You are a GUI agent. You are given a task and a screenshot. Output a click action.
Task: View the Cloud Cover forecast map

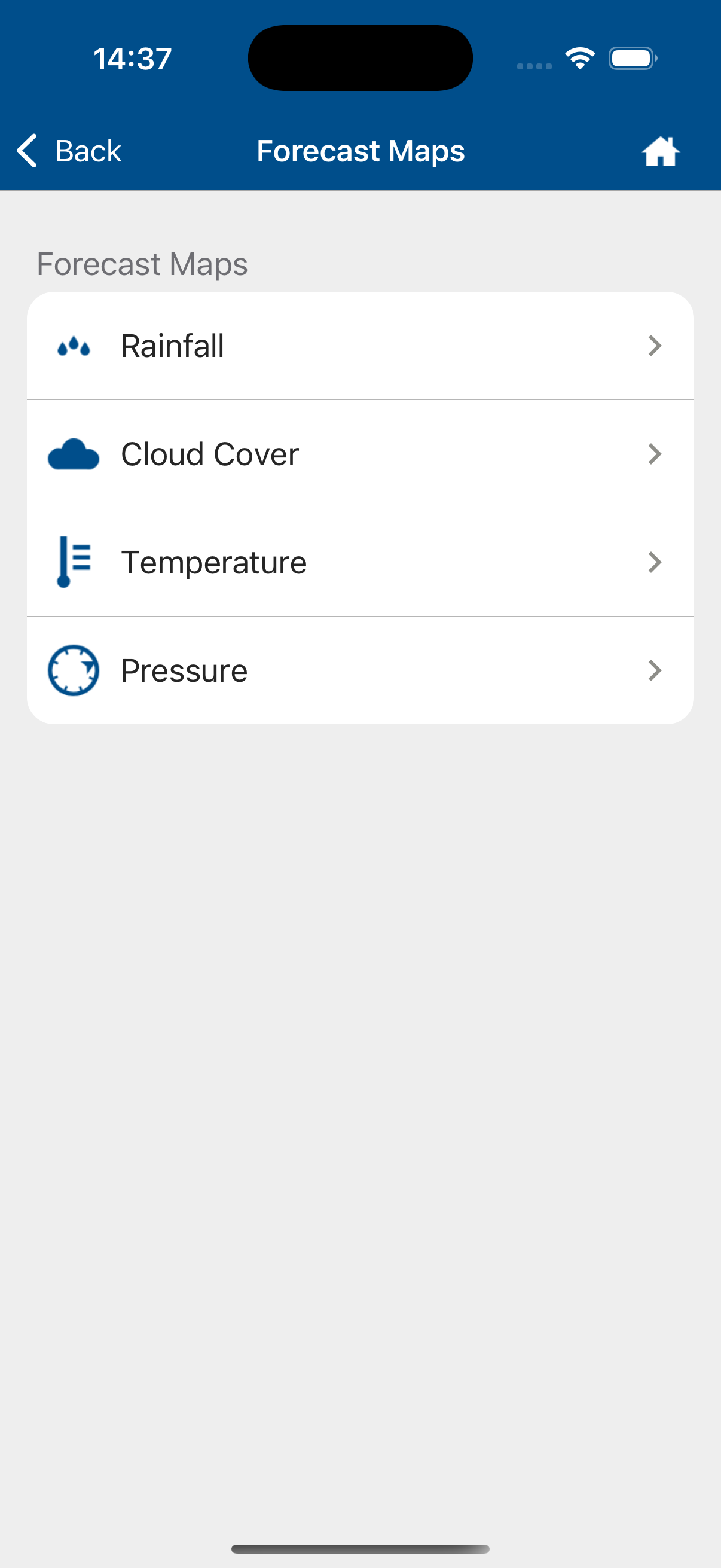click(x=360, y=454)
